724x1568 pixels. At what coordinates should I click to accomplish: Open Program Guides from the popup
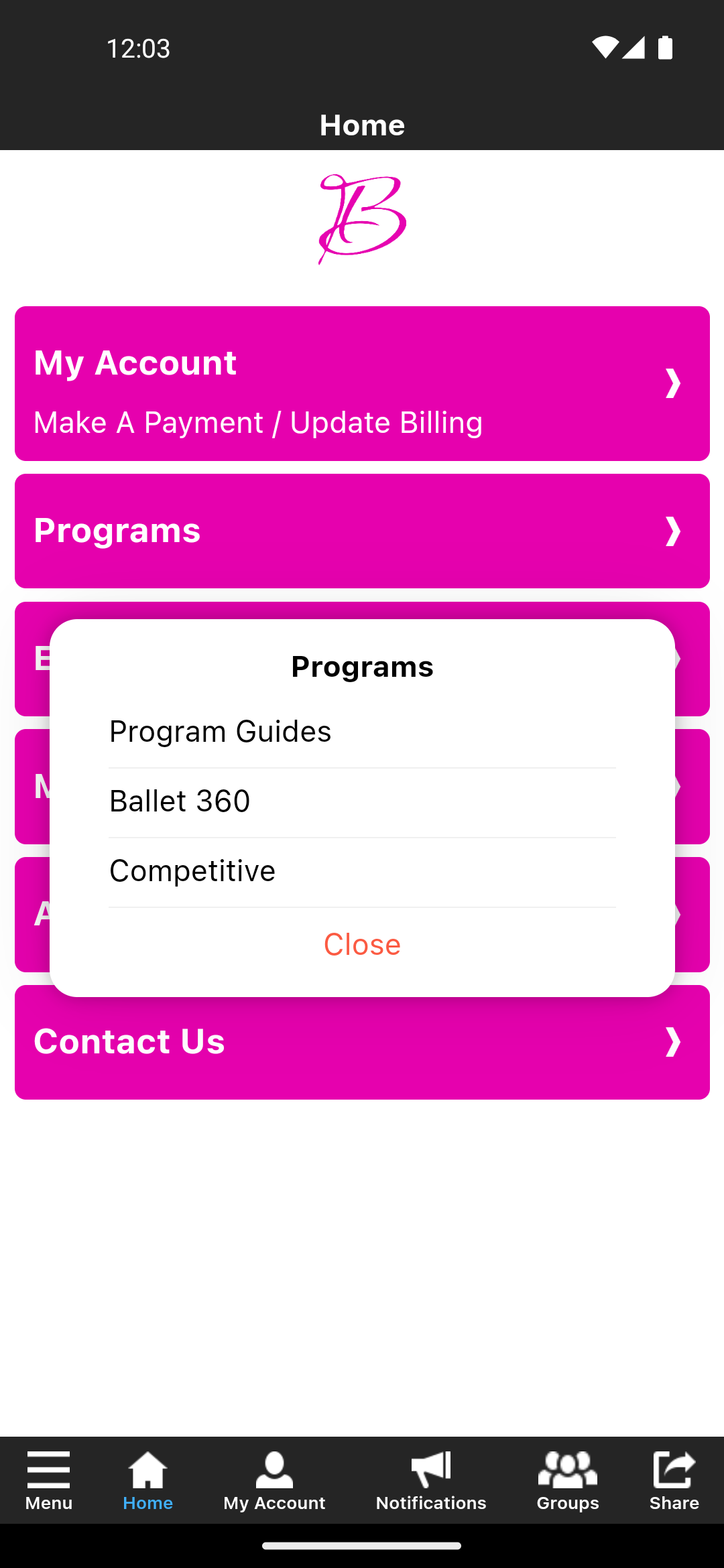[362, 732]
